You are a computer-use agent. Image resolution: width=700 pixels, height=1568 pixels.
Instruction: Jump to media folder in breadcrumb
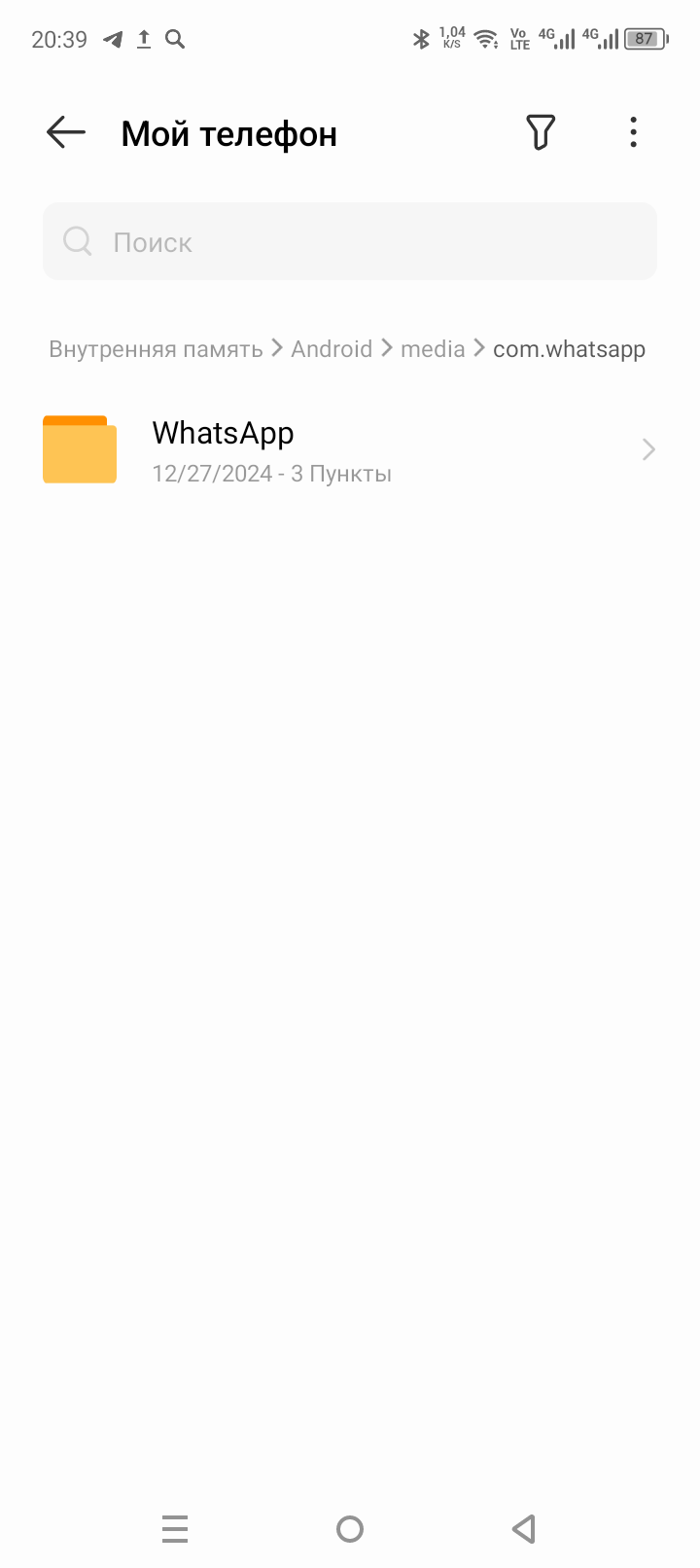pyautogui.click(x=433, y=349)
